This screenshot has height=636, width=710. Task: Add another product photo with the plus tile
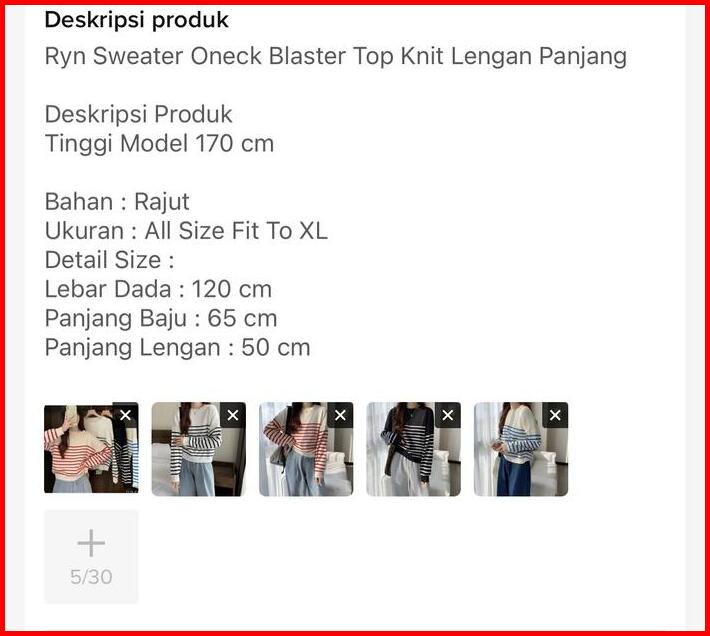(91, 556)
